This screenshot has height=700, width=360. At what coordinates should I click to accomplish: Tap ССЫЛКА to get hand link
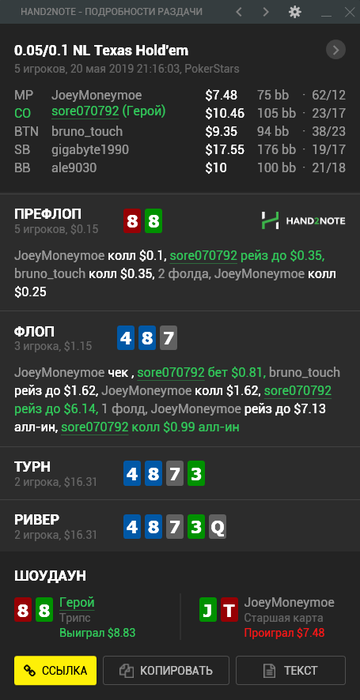tap(55, 670)
